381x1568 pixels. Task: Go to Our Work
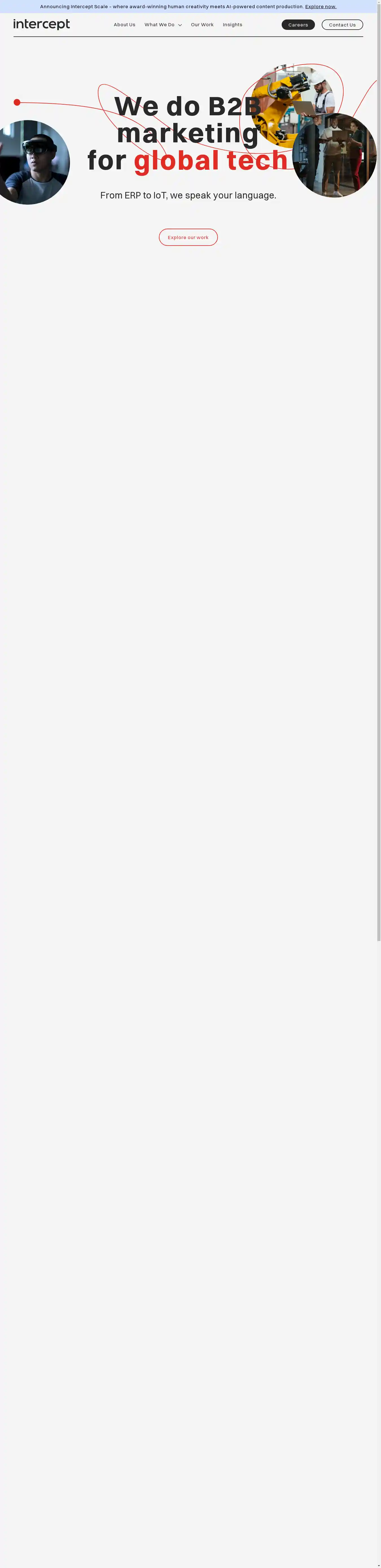tap(202, 25)
